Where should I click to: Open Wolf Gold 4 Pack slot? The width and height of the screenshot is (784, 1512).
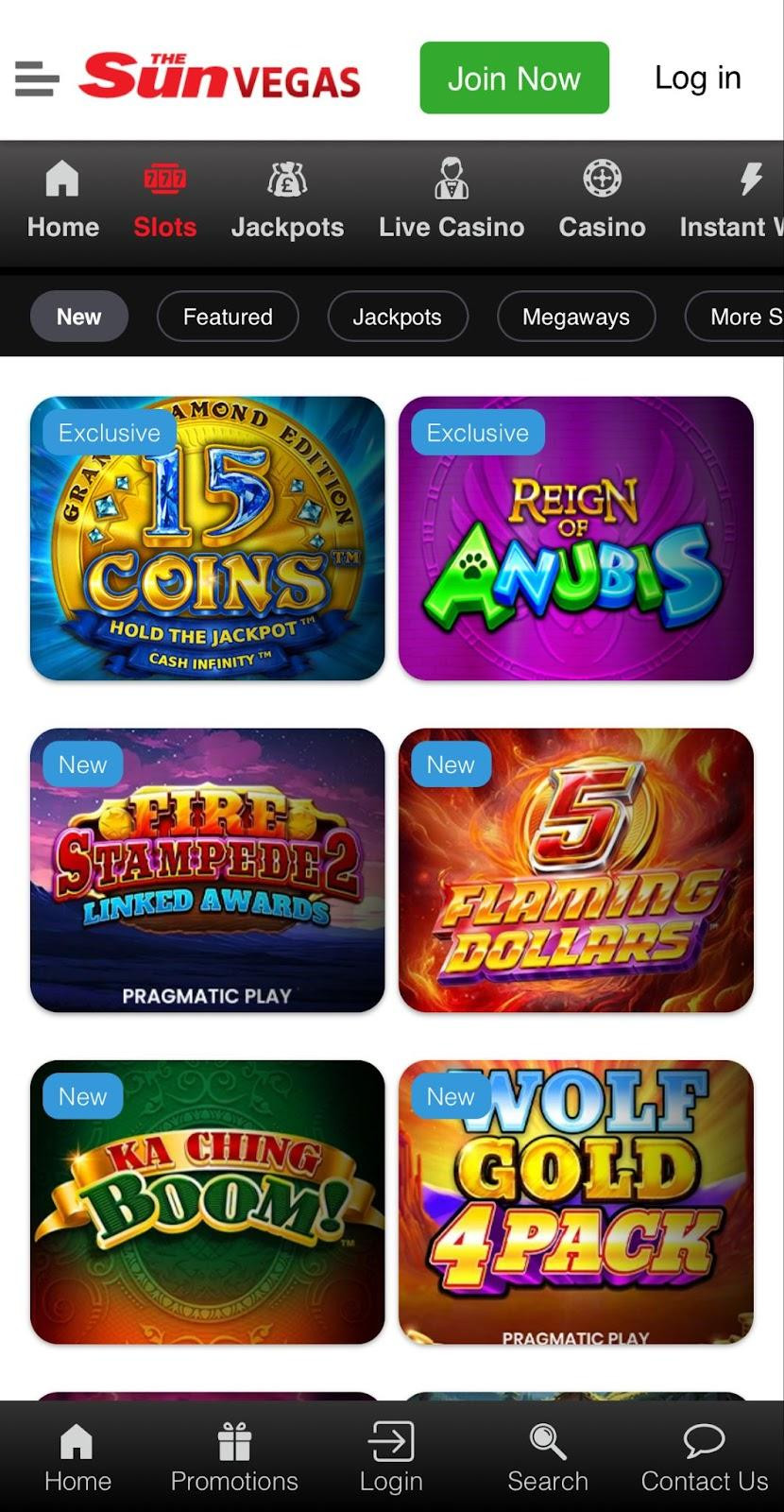pyautogui.click(x=575, y=1202)
